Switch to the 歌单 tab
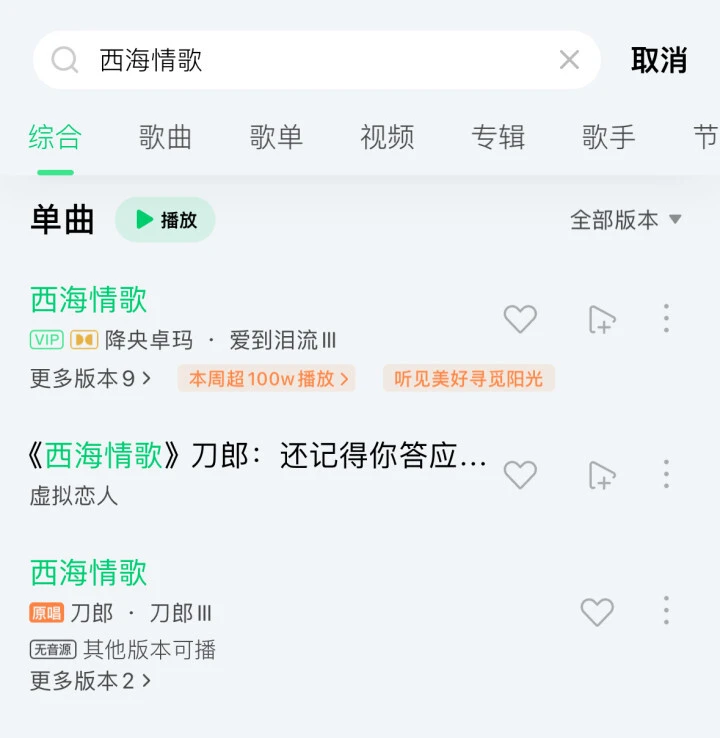 pos(276,137)
